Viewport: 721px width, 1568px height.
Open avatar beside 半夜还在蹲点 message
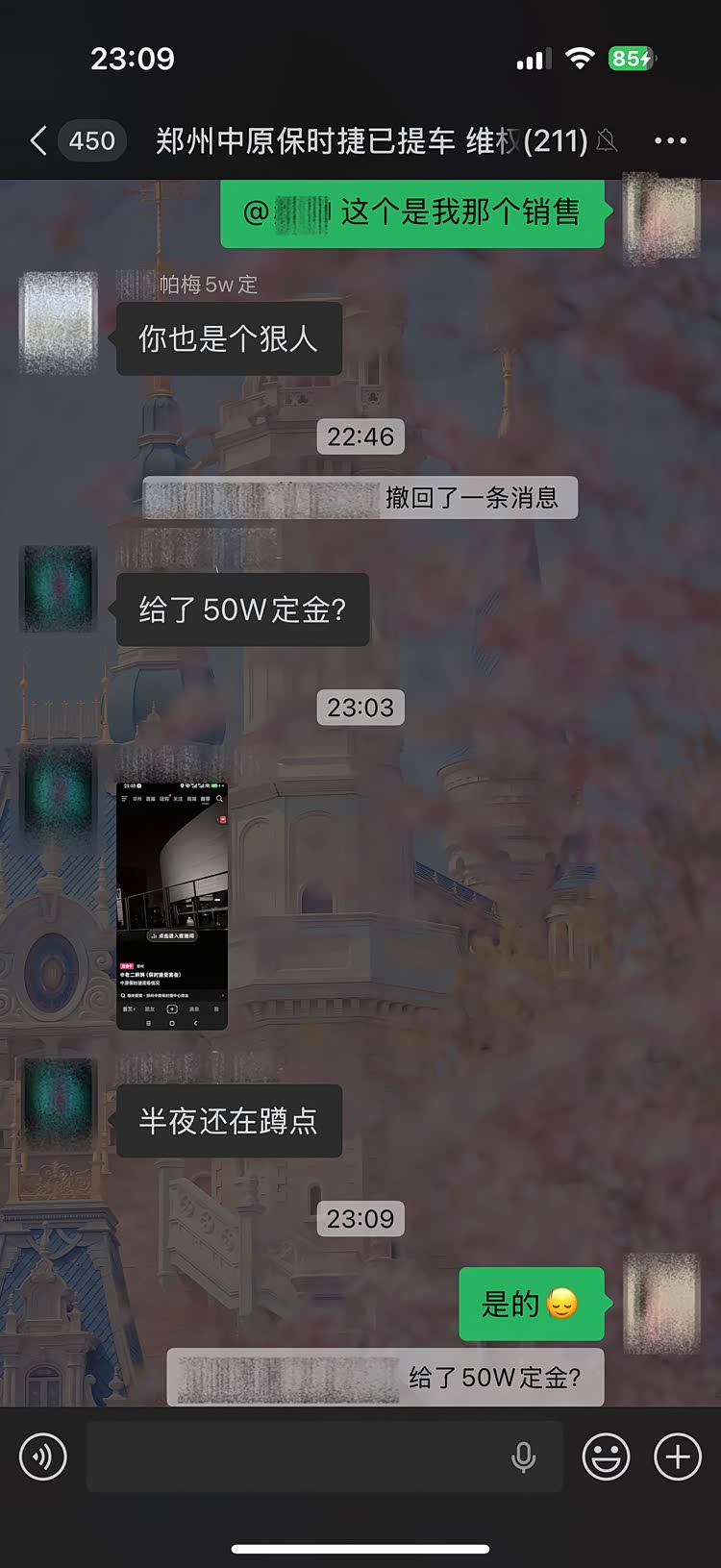(x=59, y=1102)
